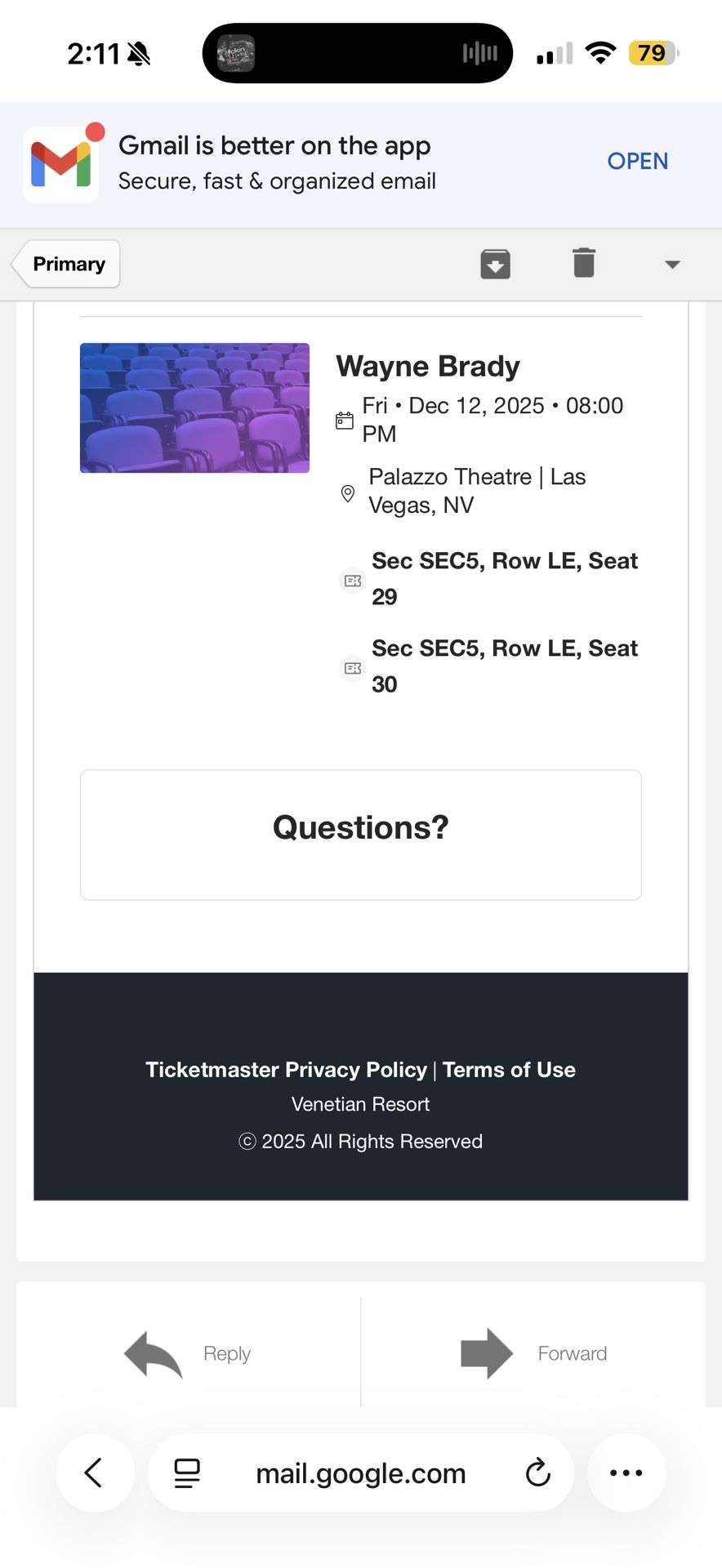Select the calendar icon beside the event date
This screenshot has height=1568, width=722.
click(x=345, y=419)
